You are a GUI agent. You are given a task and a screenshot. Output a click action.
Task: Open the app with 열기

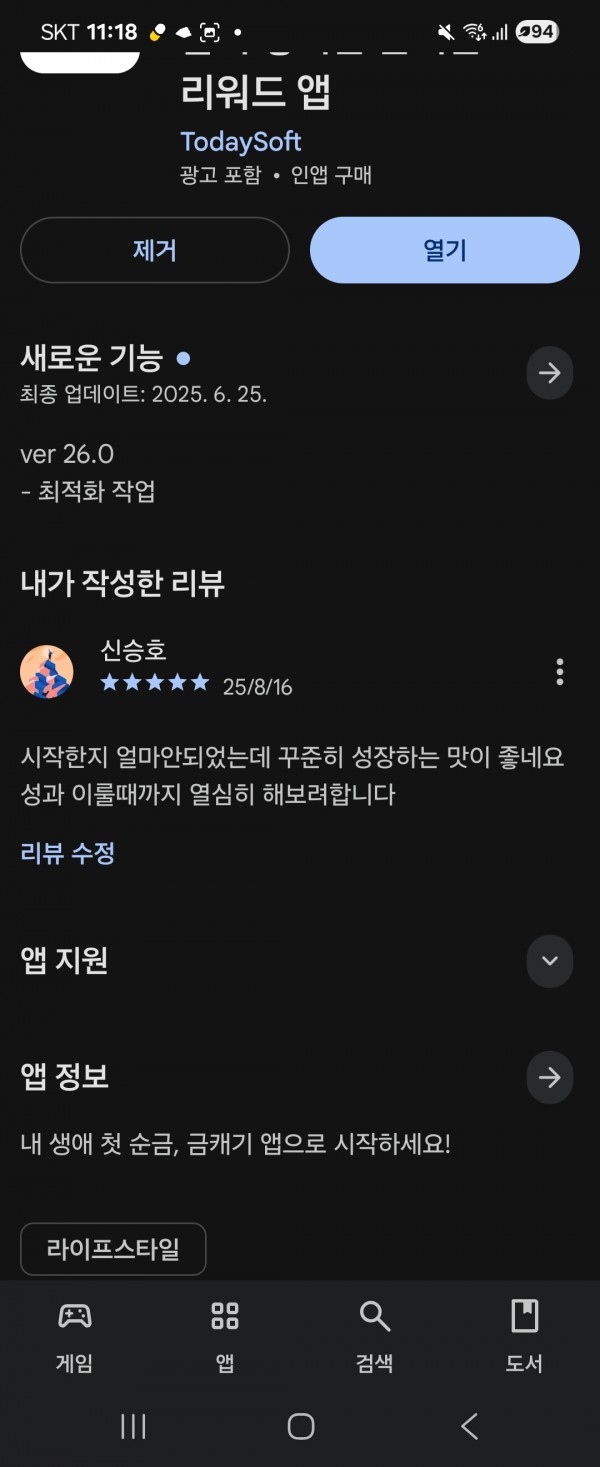[x=444, y=250]
